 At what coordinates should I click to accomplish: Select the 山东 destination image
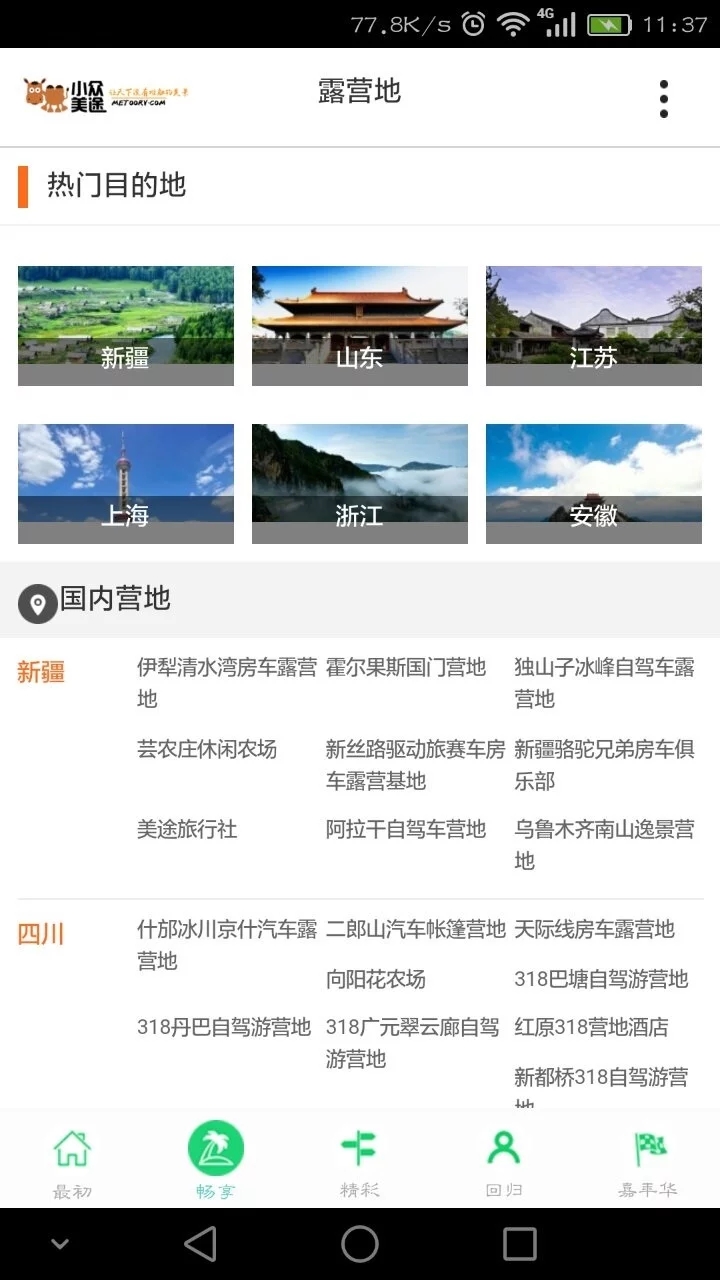(359, 324)
